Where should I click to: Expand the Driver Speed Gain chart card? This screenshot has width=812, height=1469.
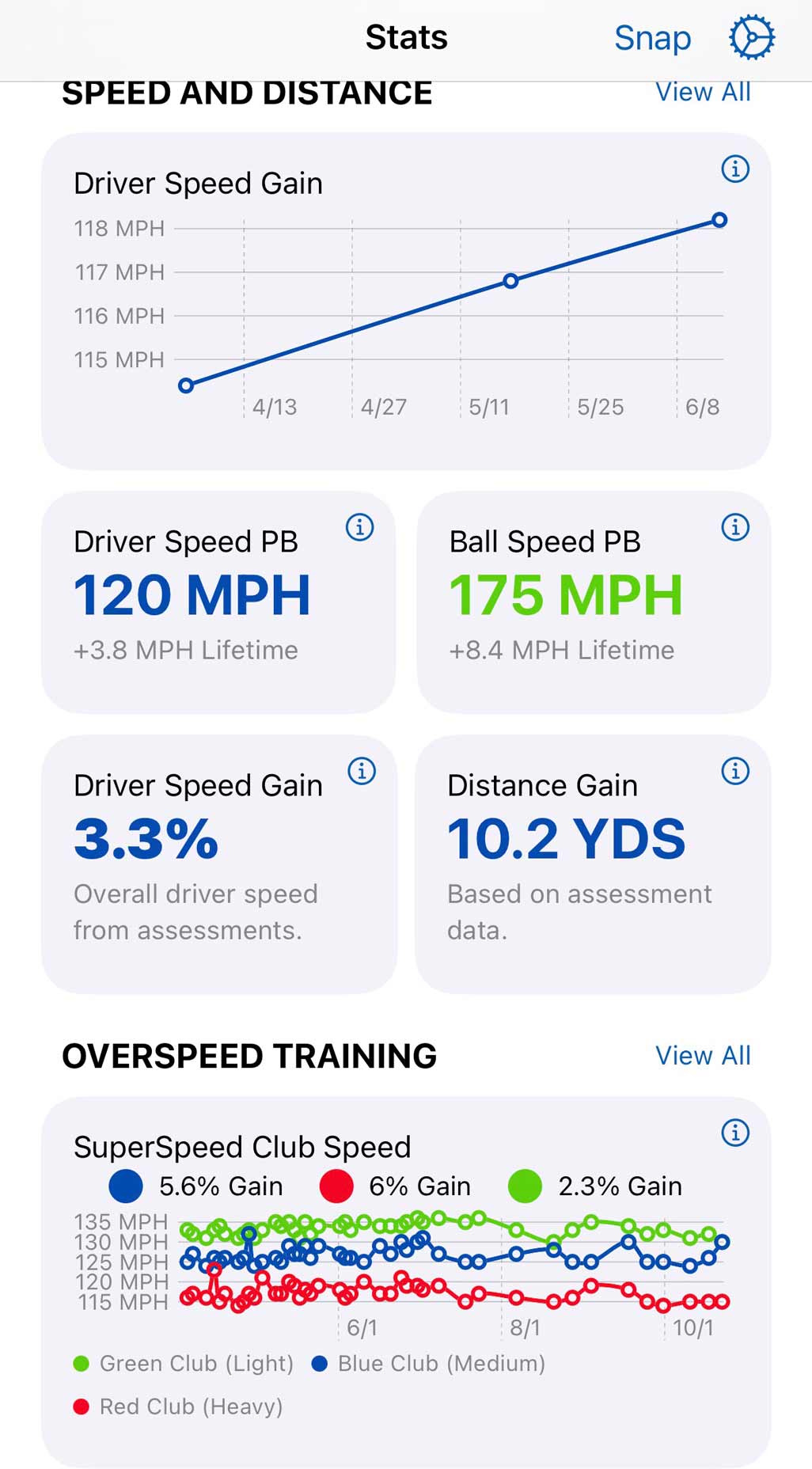tap(406, 301)
